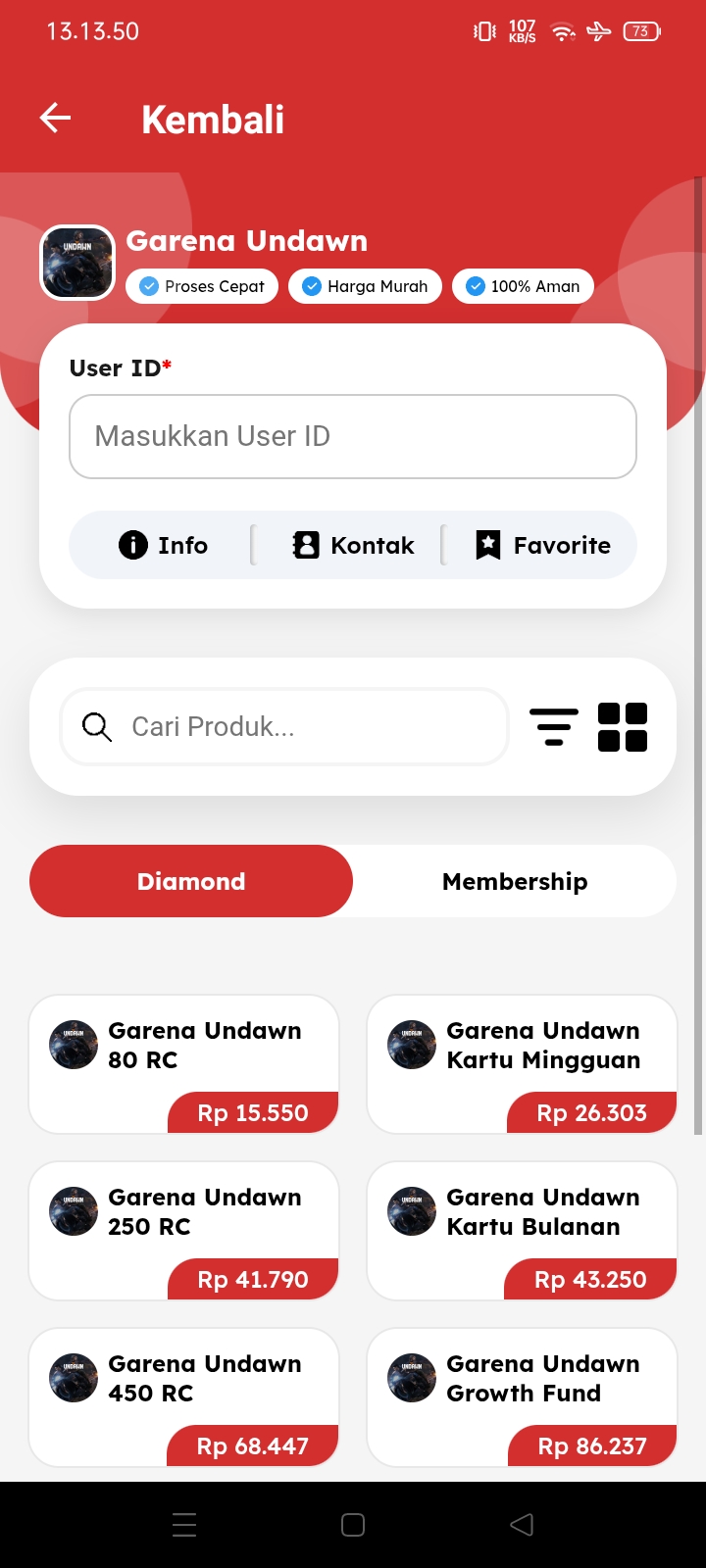
Task: Open Kontak to pick a contact
Action: tap(353, 545)
